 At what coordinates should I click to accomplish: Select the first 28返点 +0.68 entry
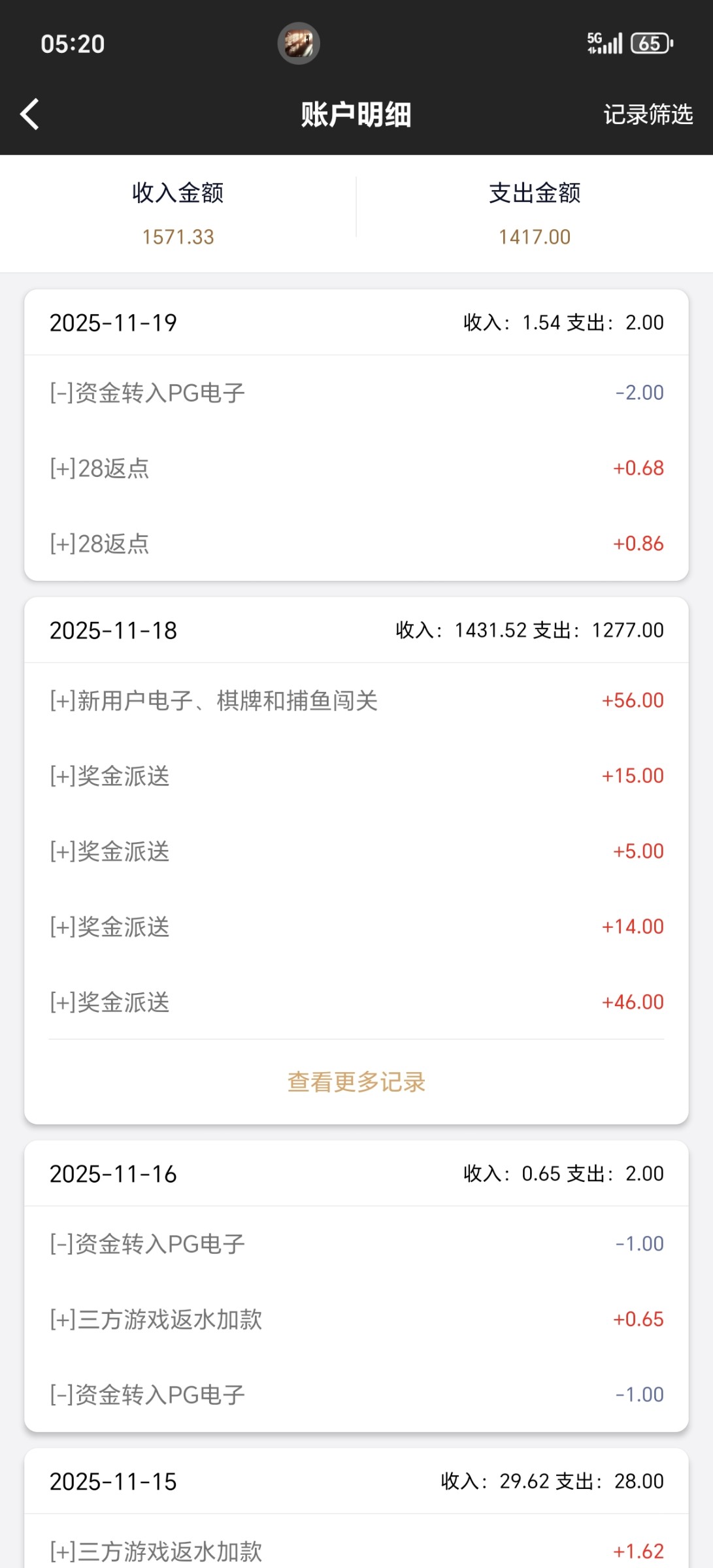[356, 468]
